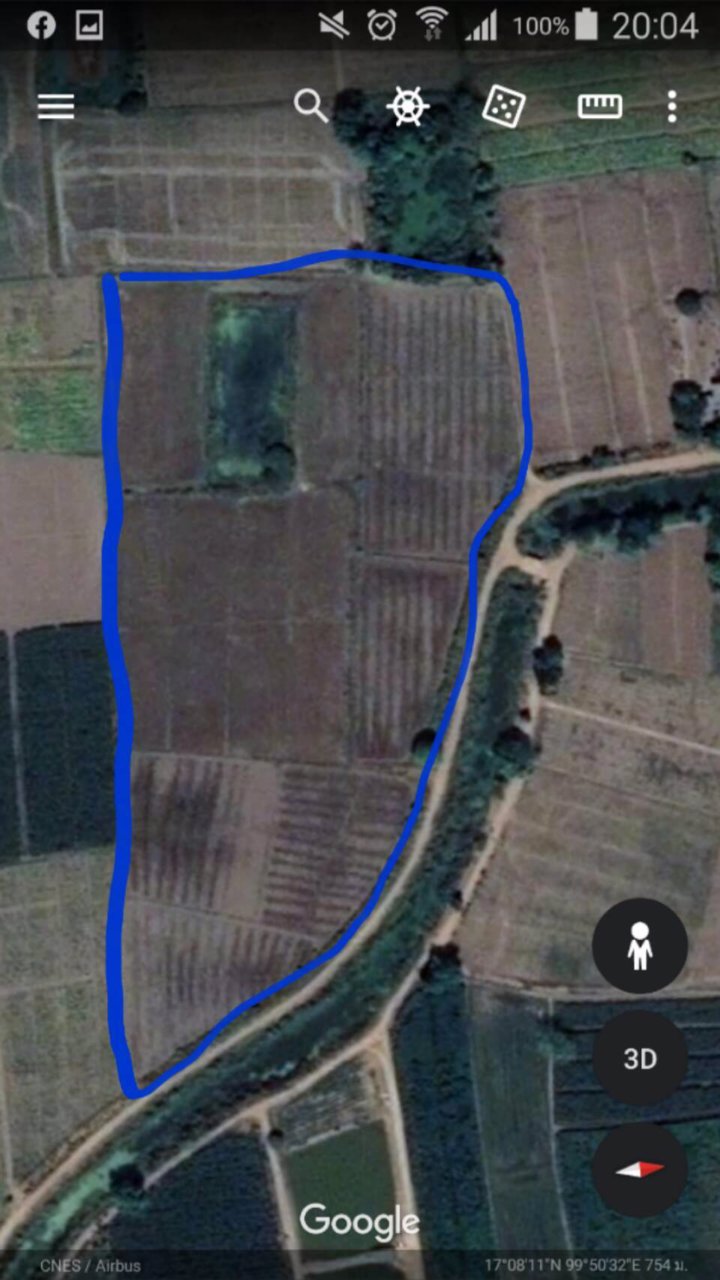Open the ruler measure tool
The height and width of the screenshot is (1280, 720).
(x=599, y=106)
